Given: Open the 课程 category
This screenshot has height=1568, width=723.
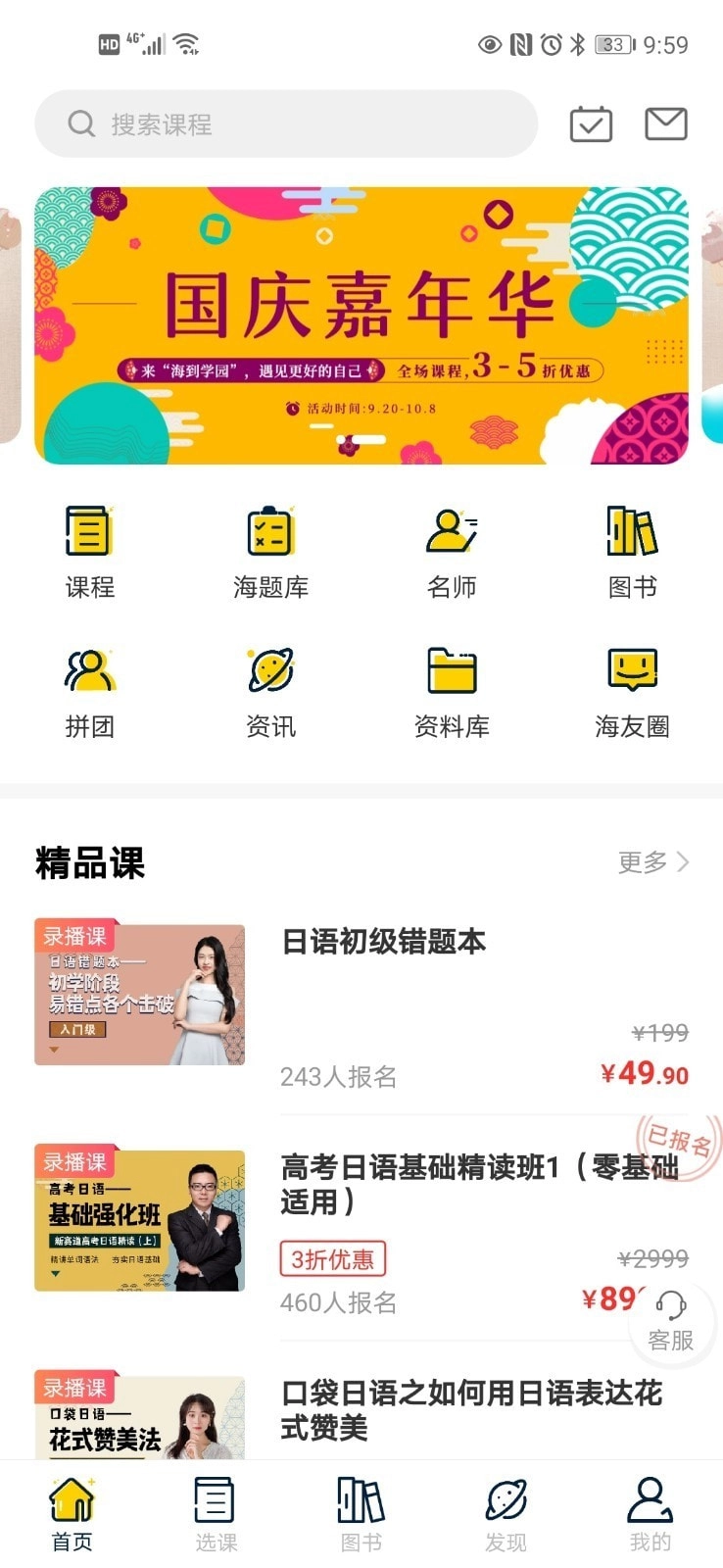Looking at the screenshot, I should (x=89, y=552).
